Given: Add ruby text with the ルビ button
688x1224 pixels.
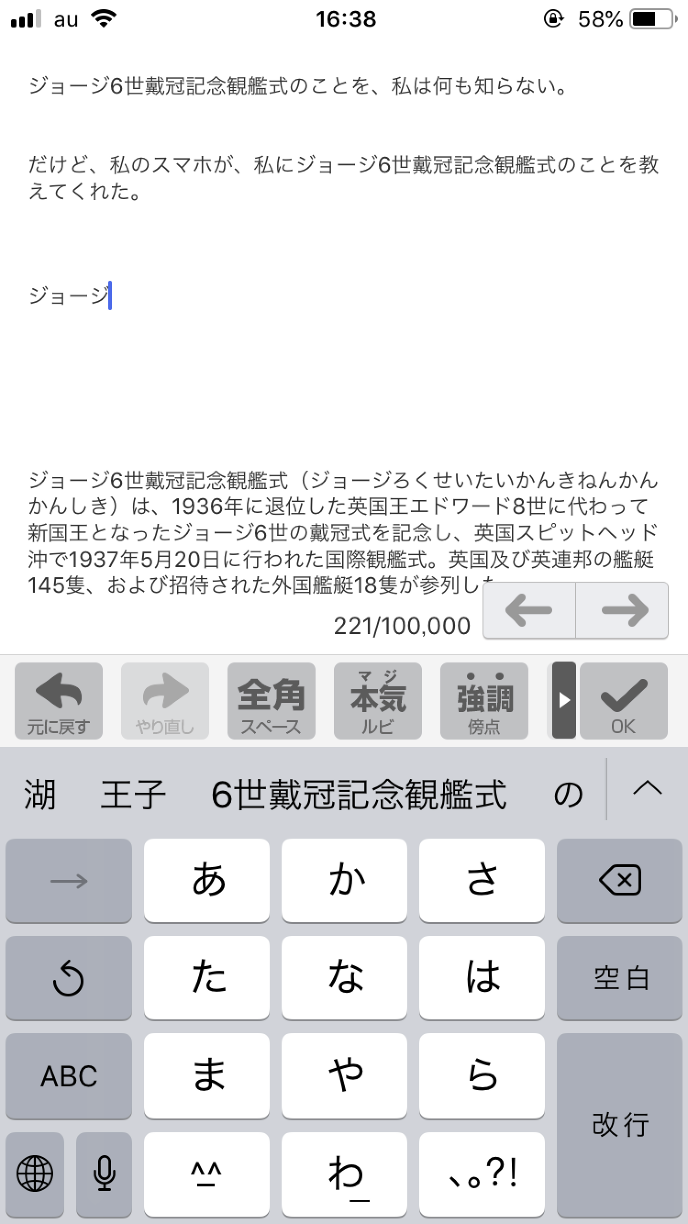Looking at the screenshot, I should click(377, 700).
